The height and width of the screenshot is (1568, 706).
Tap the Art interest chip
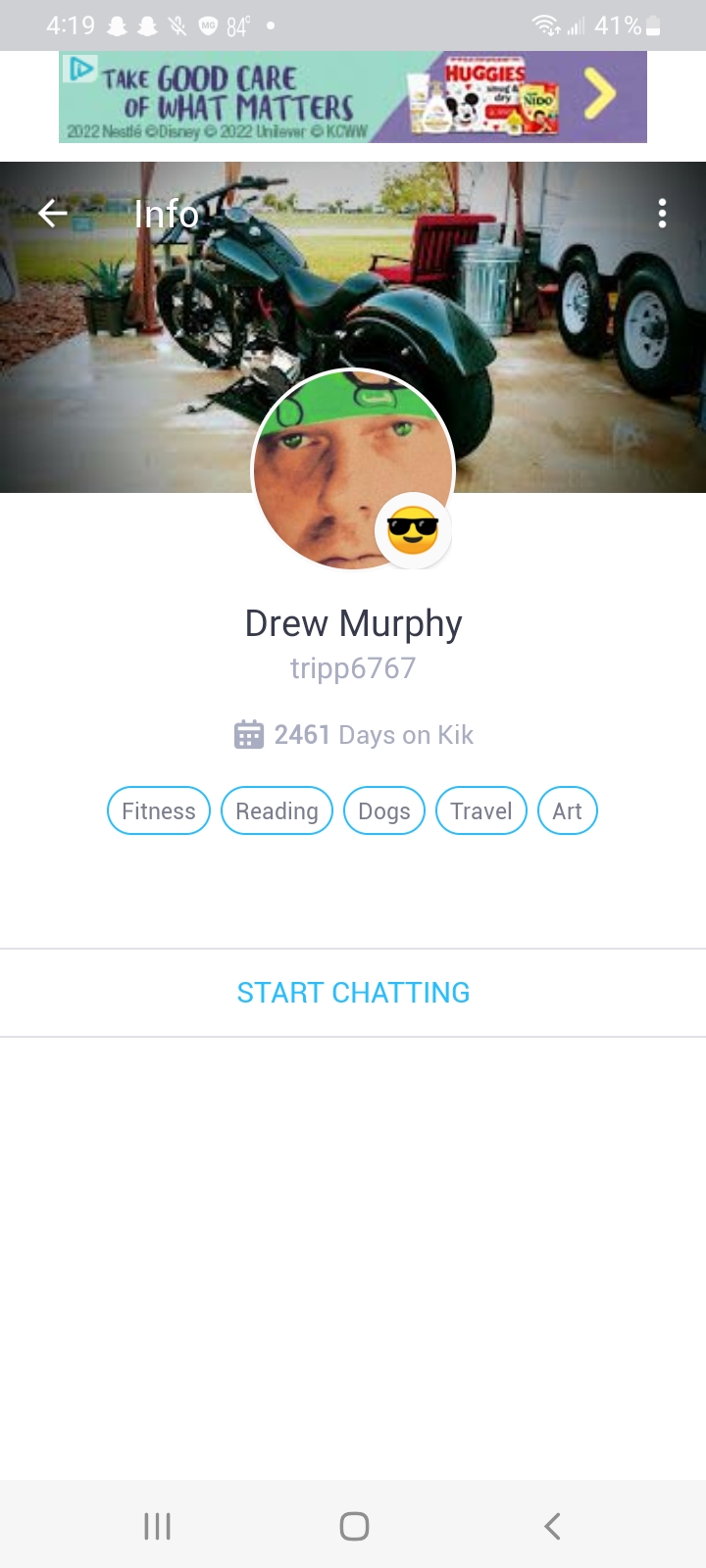click(x=568, y=811)
